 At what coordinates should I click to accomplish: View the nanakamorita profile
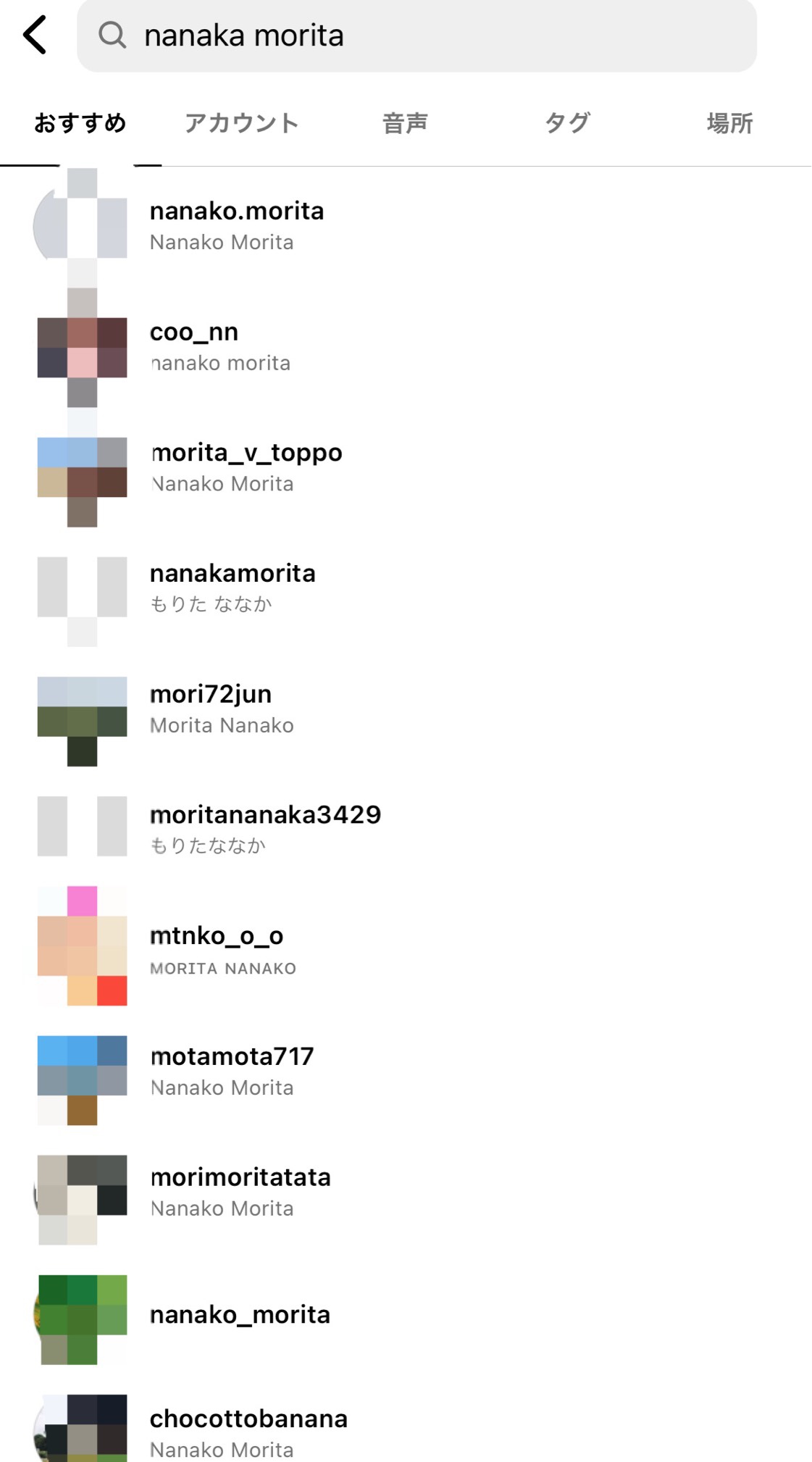(232, 588)
